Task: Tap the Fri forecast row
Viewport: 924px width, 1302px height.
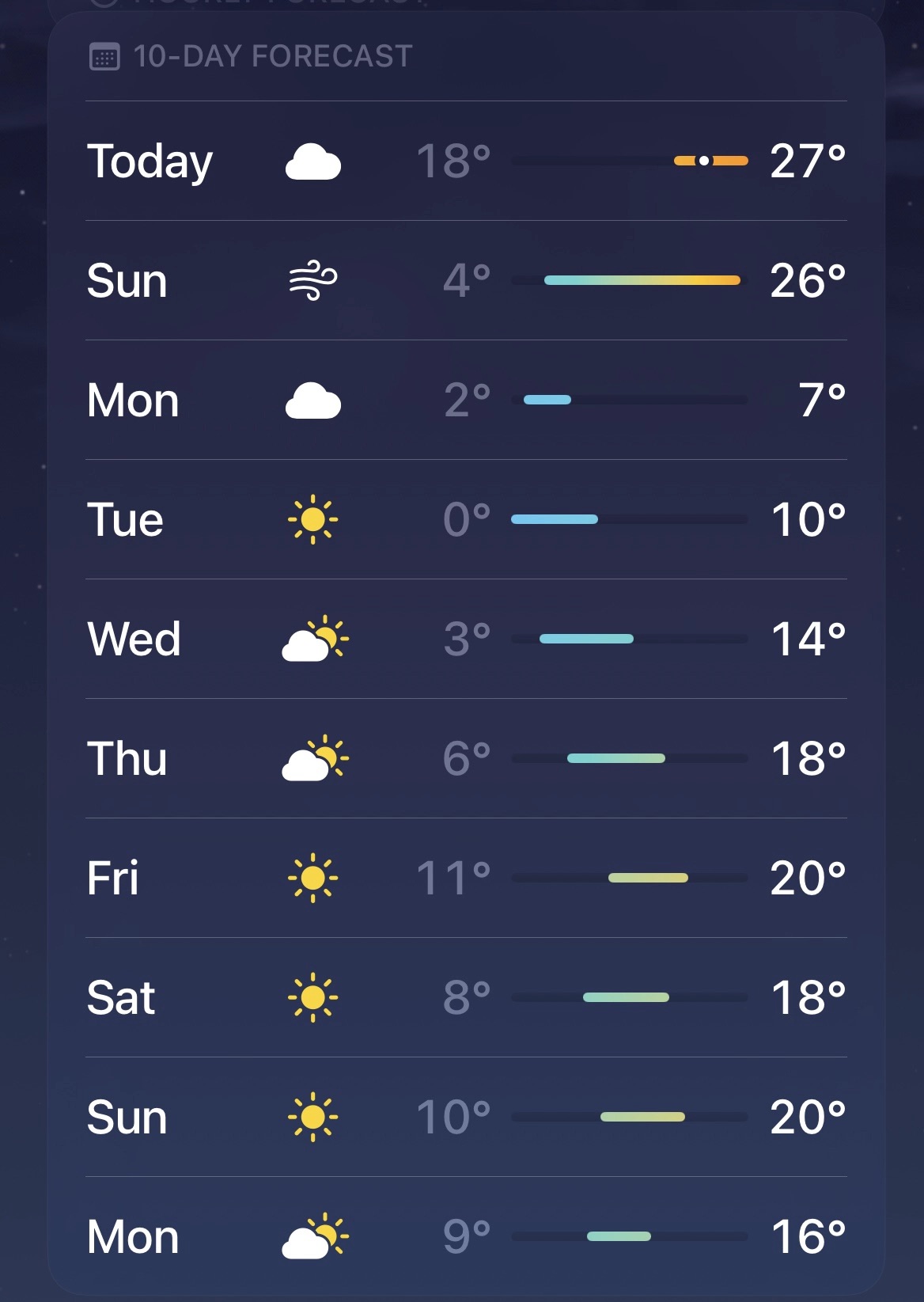Action: 465,879
